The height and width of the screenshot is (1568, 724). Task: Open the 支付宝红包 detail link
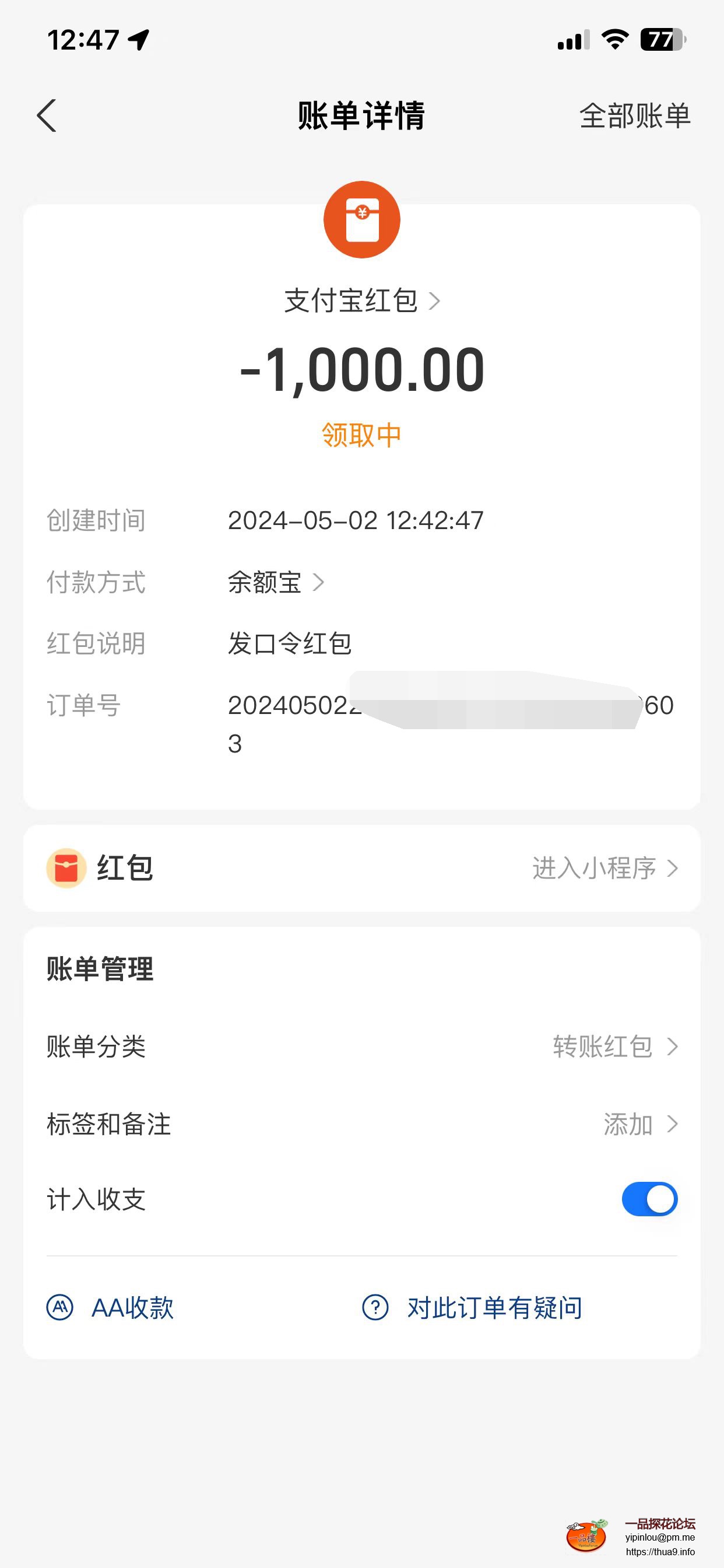coord(361,300)
